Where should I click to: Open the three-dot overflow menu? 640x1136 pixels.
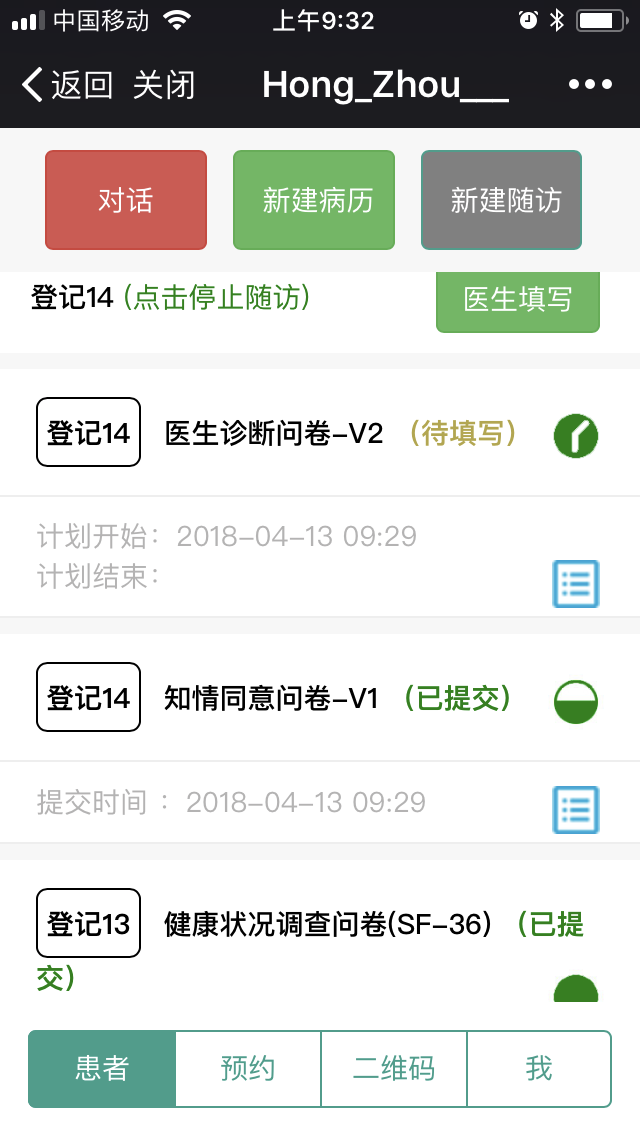(x=590, y=85)
